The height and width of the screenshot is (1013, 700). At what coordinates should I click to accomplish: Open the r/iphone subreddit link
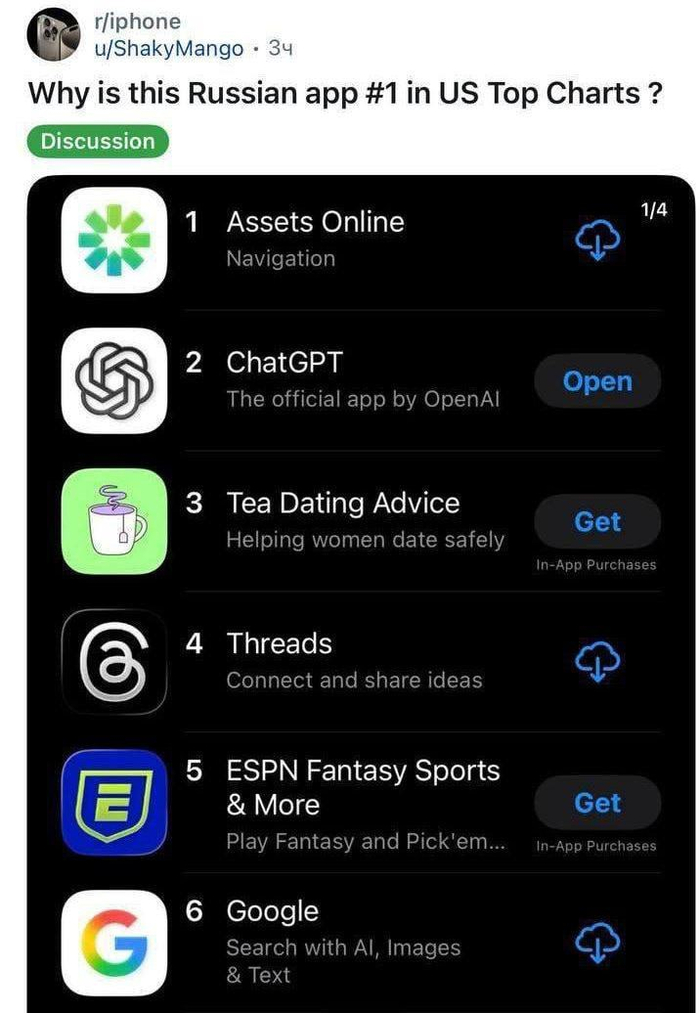(124, 22)
